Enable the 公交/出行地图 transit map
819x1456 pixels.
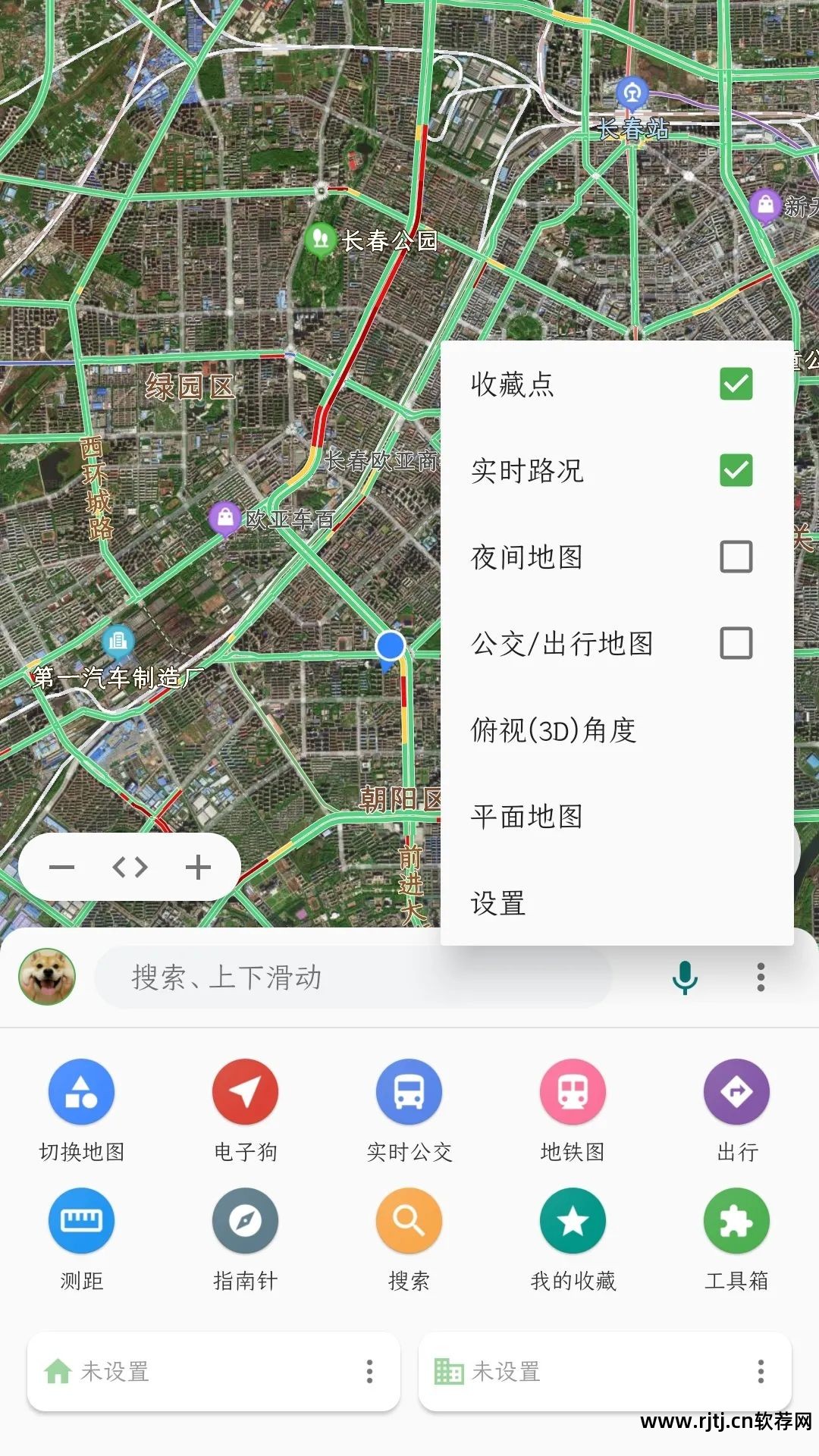734,645
